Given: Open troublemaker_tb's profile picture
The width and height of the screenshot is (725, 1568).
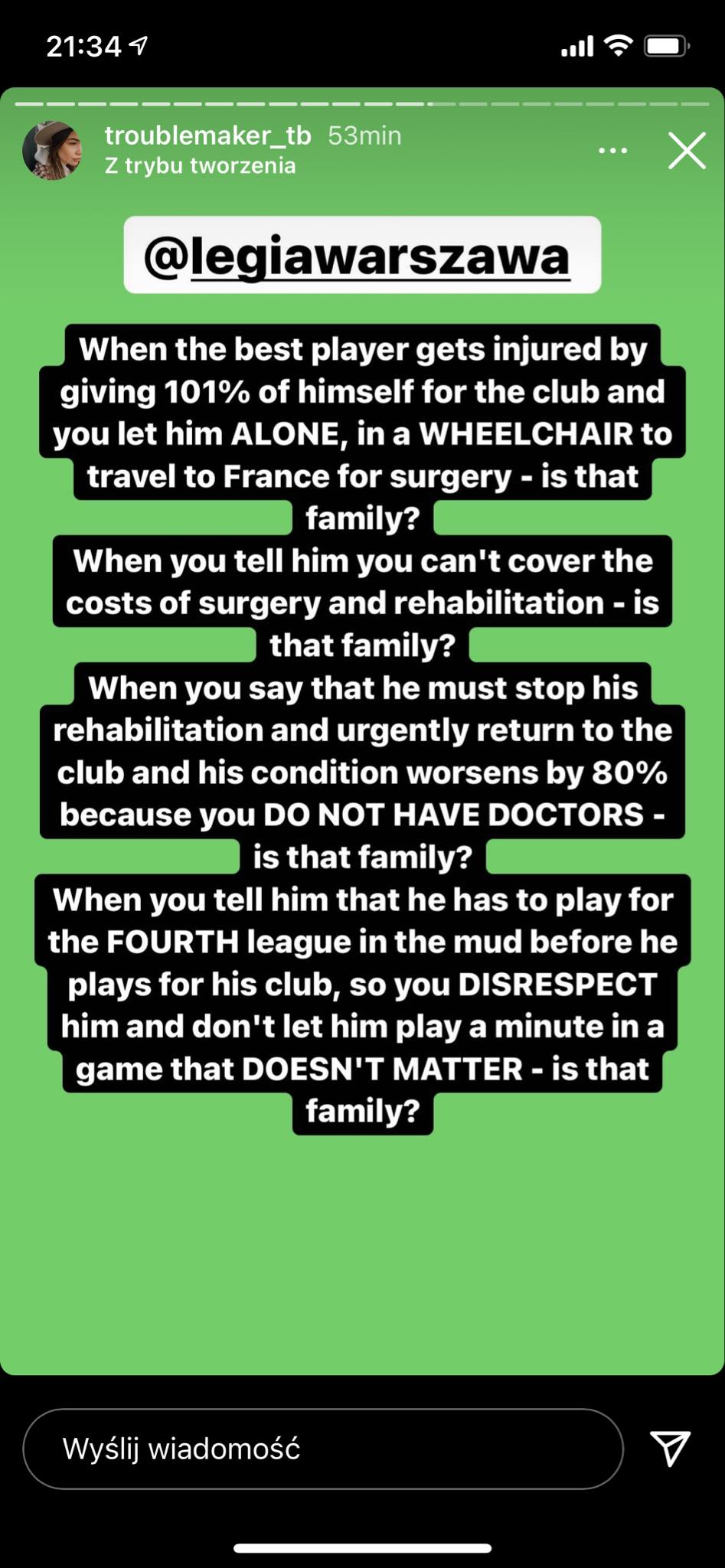Looking at the screenshot, I should (53, 150).
